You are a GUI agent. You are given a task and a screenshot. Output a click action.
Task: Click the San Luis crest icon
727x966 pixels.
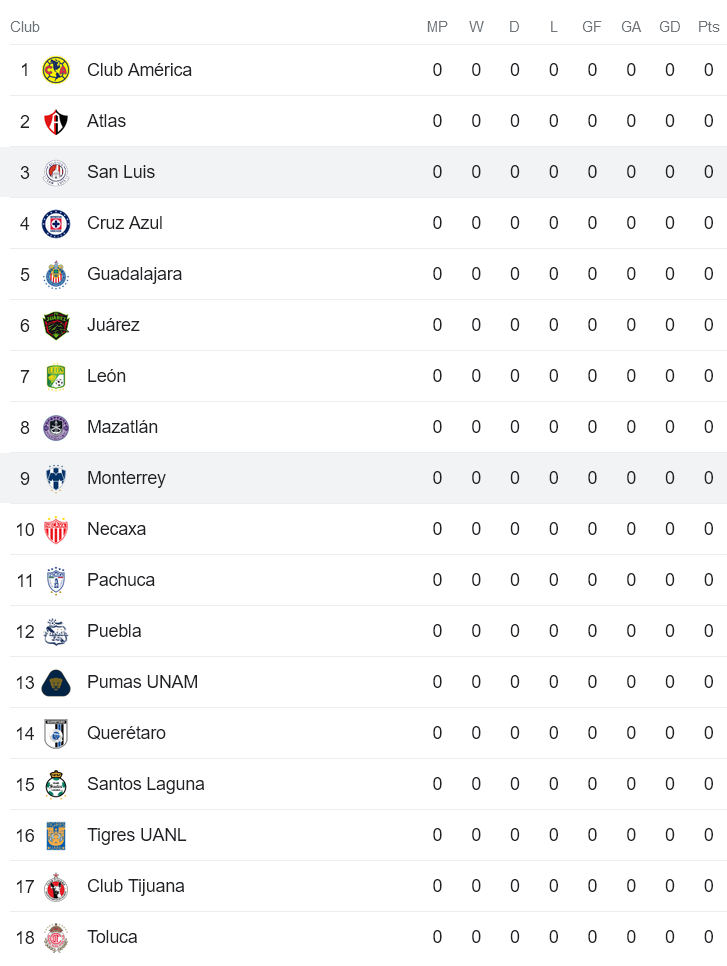(57, 172)
